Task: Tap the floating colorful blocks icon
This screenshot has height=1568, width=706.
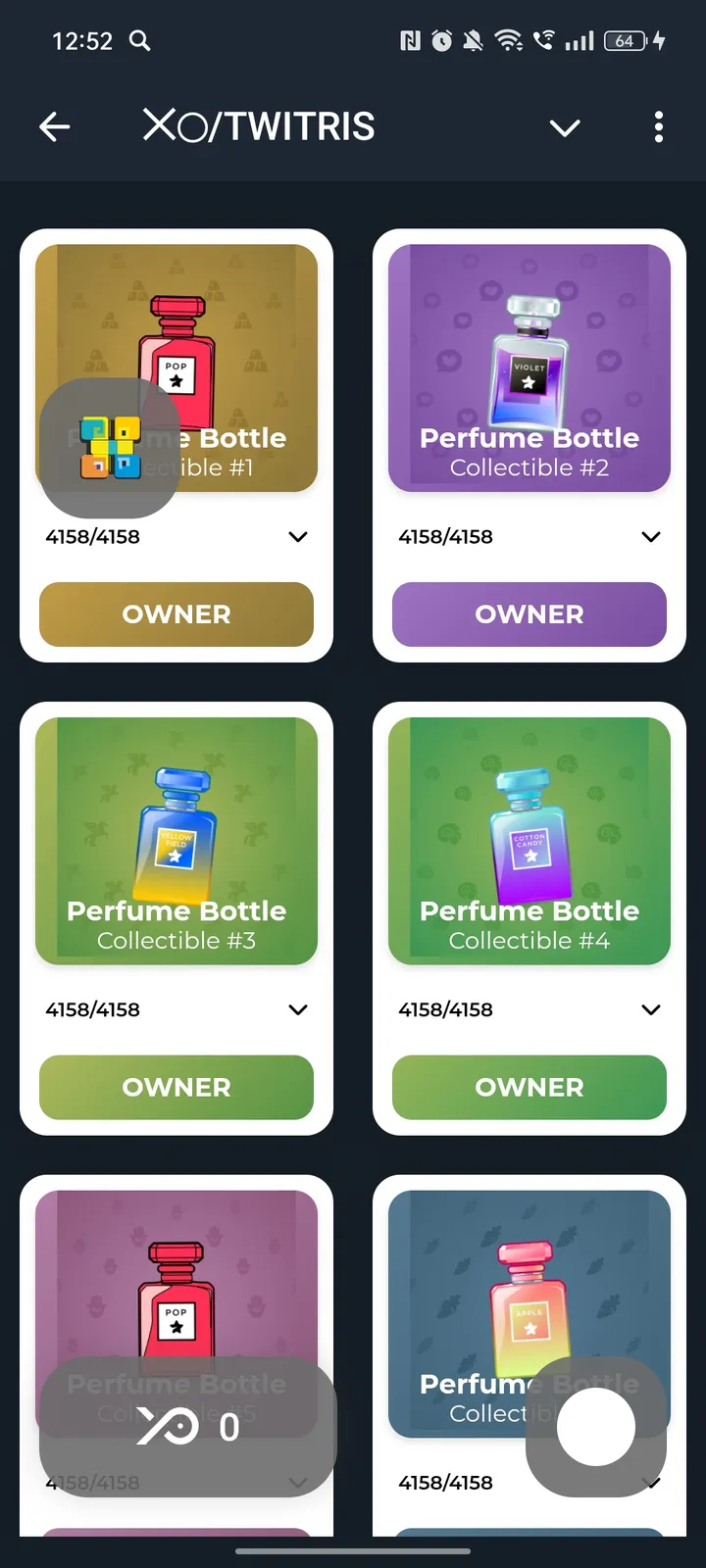Action: 110,448
